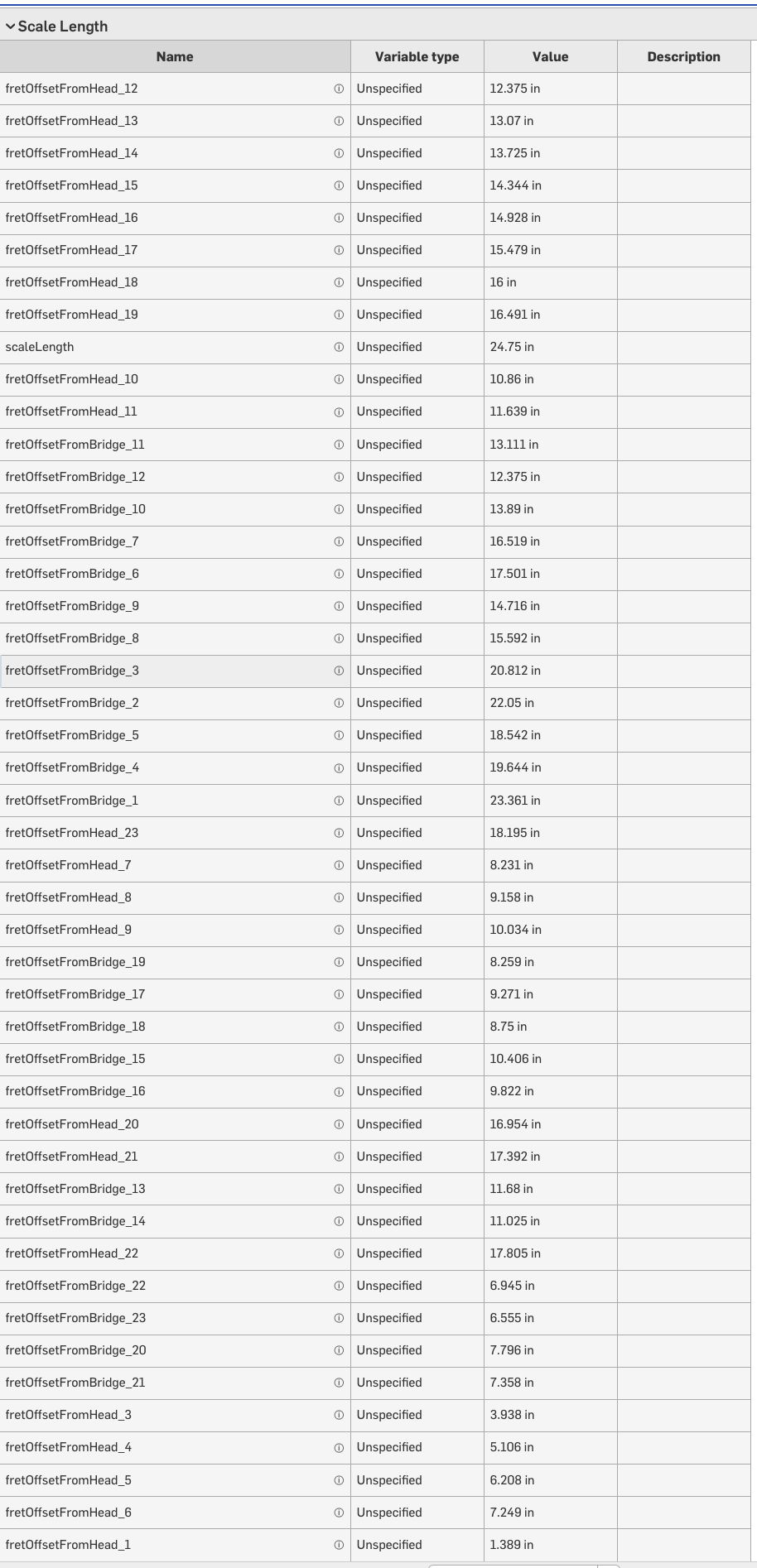Tap the Description column header
757x1568 pixels.
[x=683, y=56]
